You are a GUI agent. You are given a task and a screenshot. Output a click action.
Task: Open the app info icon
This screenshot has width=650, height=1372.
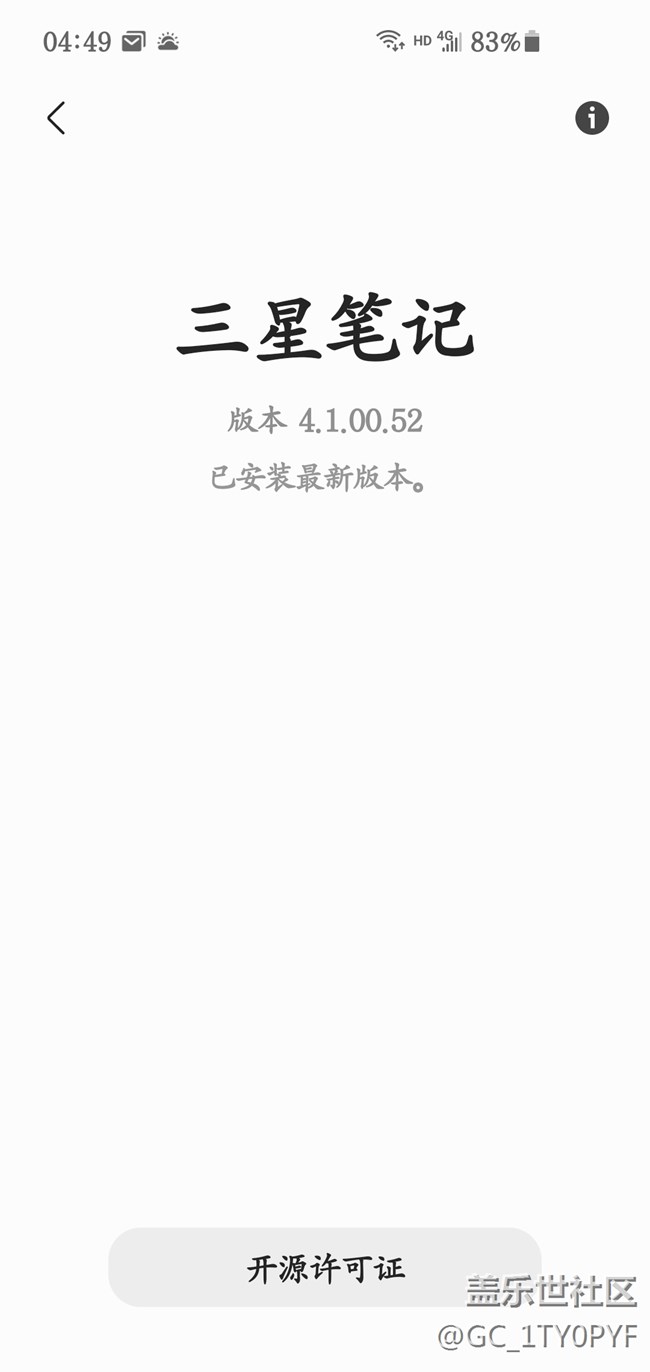click(591, 118)
